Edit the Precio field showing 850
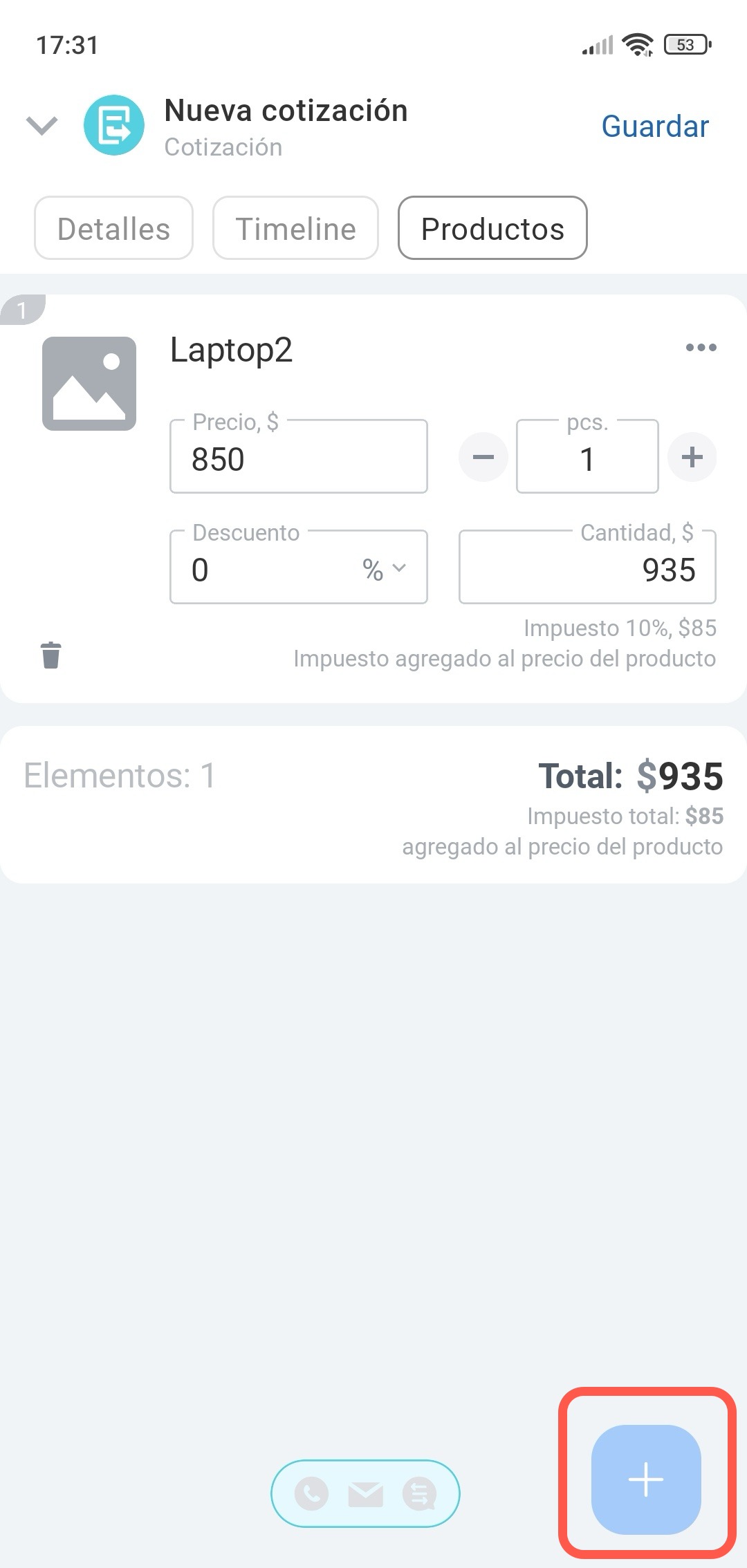Screen dimensions: 747x1568 pyautogui.click(x=298, y=459)
